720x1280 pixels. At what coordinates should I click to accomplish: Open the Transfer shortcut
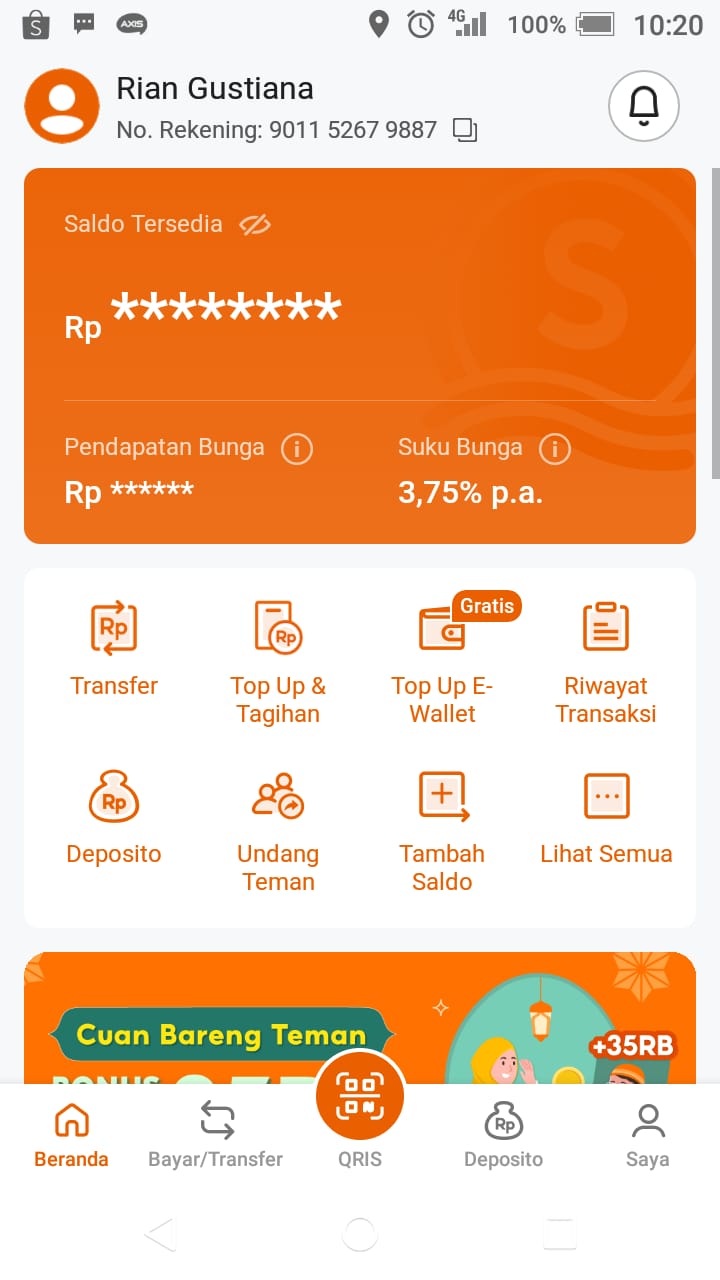(x=114, y=648)
